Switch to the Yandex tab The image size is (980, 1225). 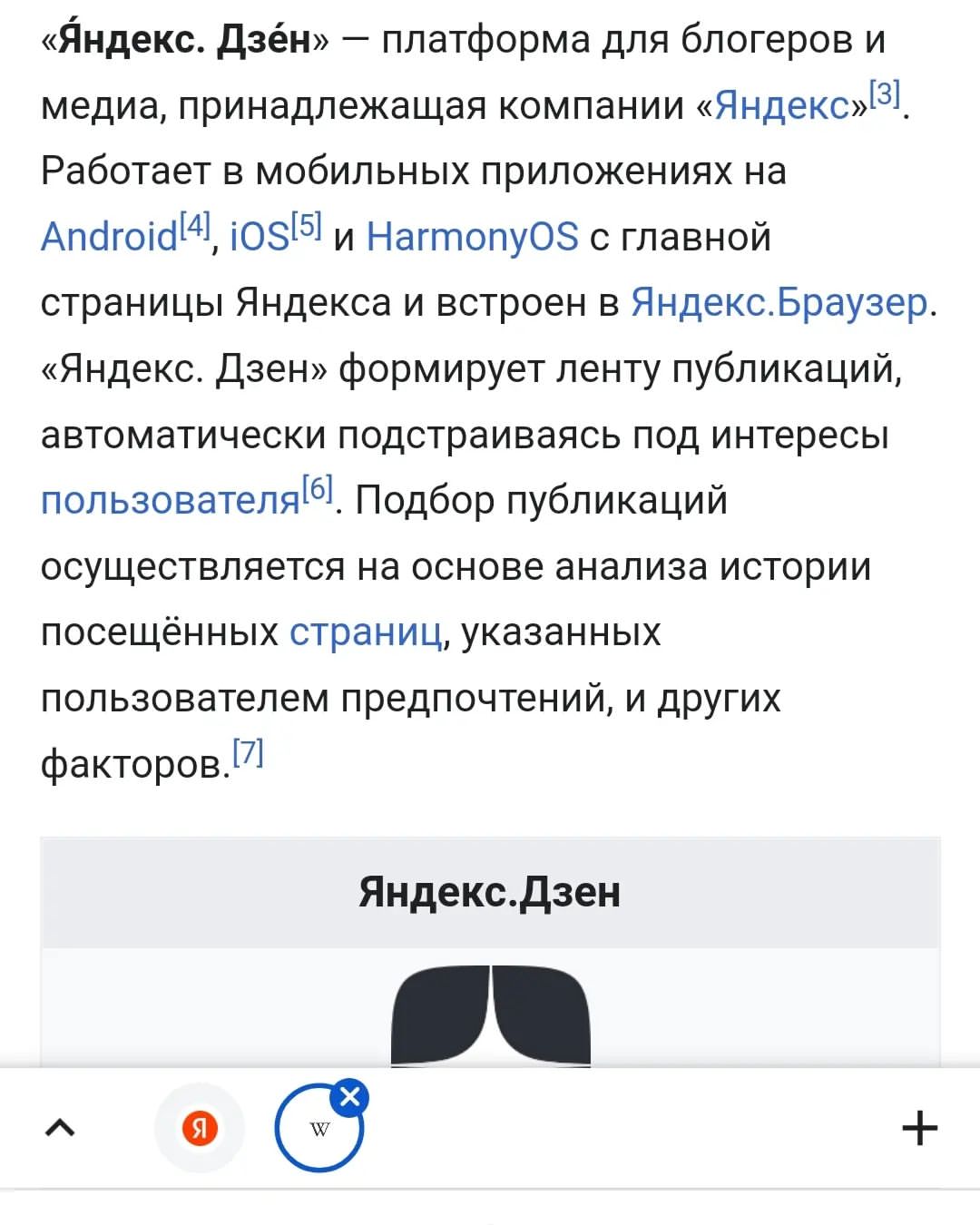(x=200, y=1128)
